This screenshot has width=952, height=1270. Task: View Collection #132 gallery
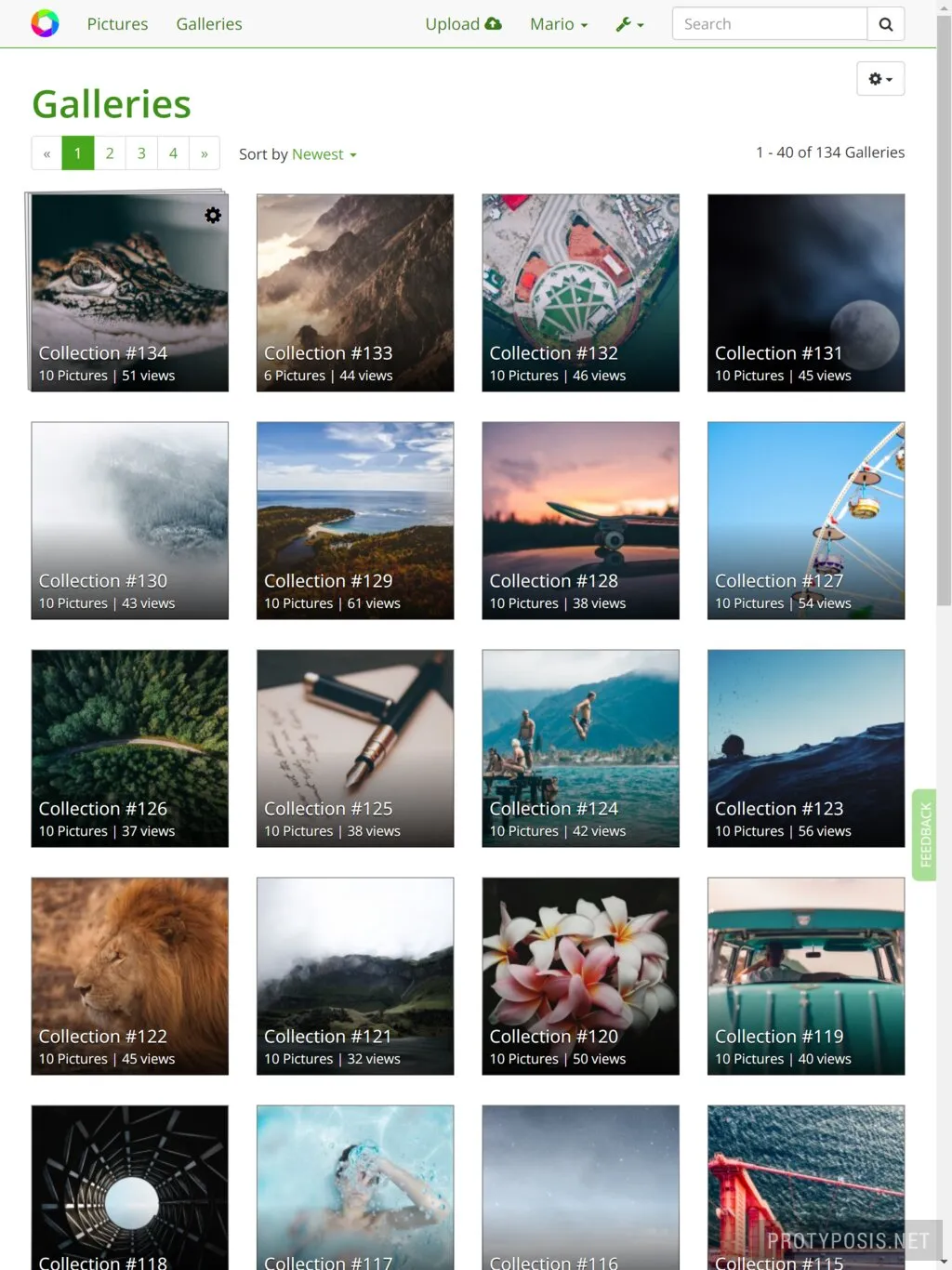click(580, 292)
